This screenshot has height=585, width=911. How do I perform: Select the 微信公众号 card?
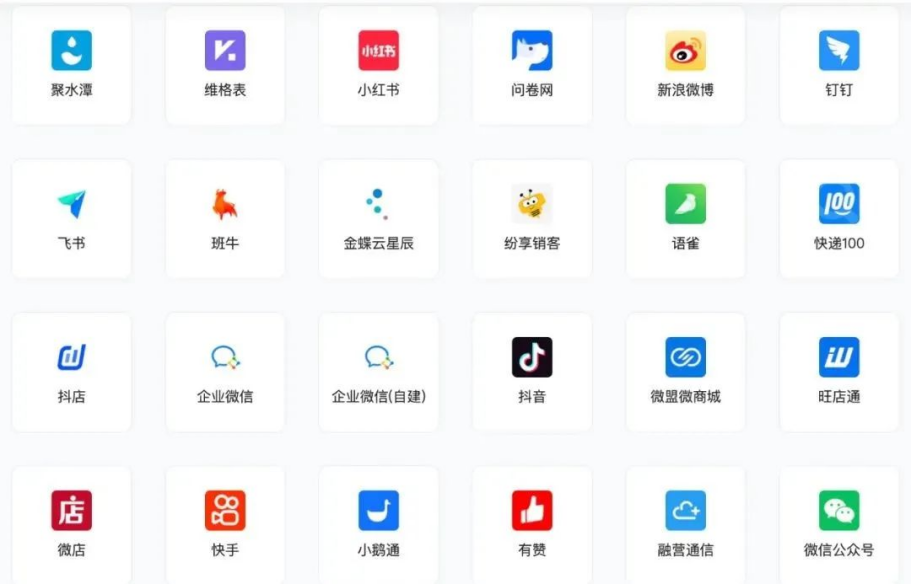pyautogui.click(x=839, y=524)
